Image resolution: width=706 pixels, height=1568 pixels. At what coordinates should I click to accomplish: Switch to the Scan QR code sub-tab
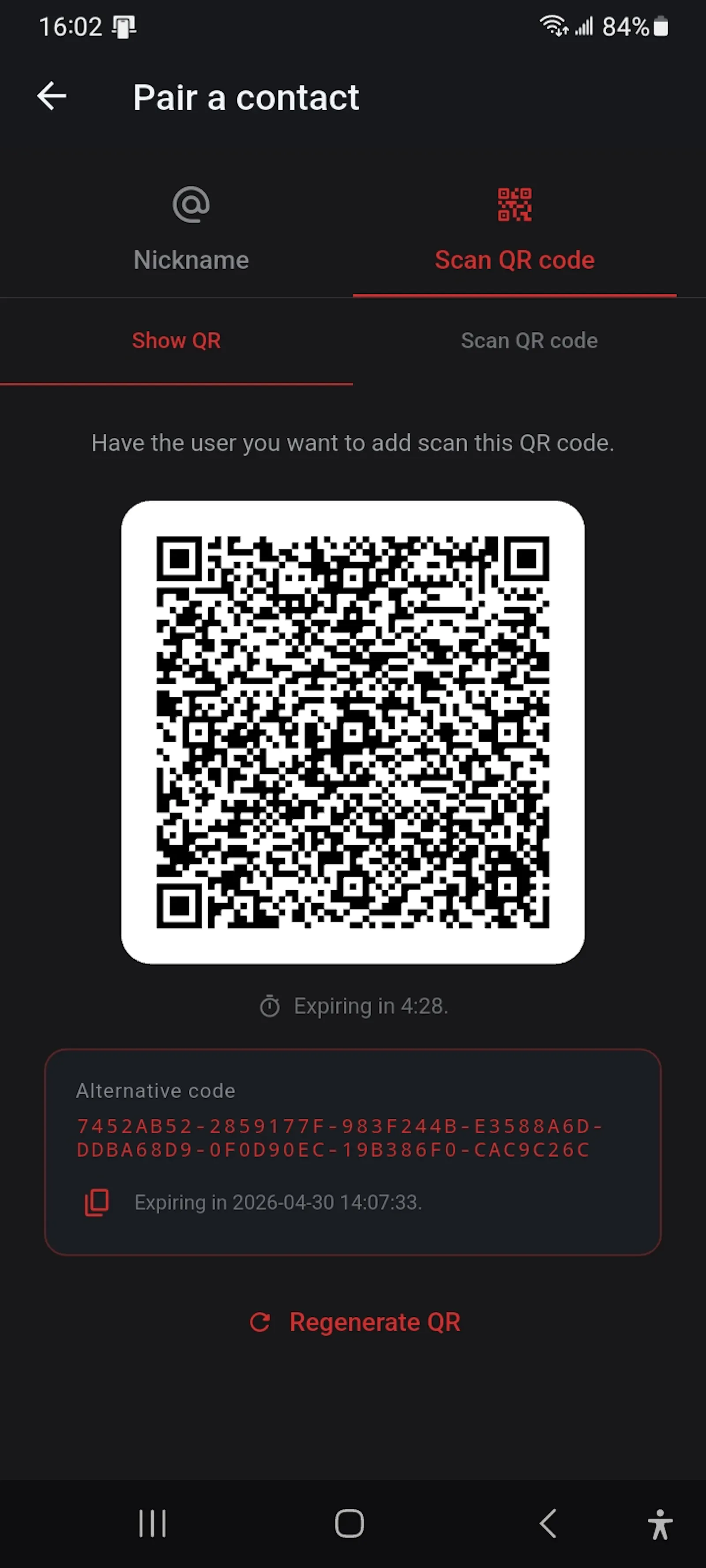pyautogui.click(x=529, y=341)
